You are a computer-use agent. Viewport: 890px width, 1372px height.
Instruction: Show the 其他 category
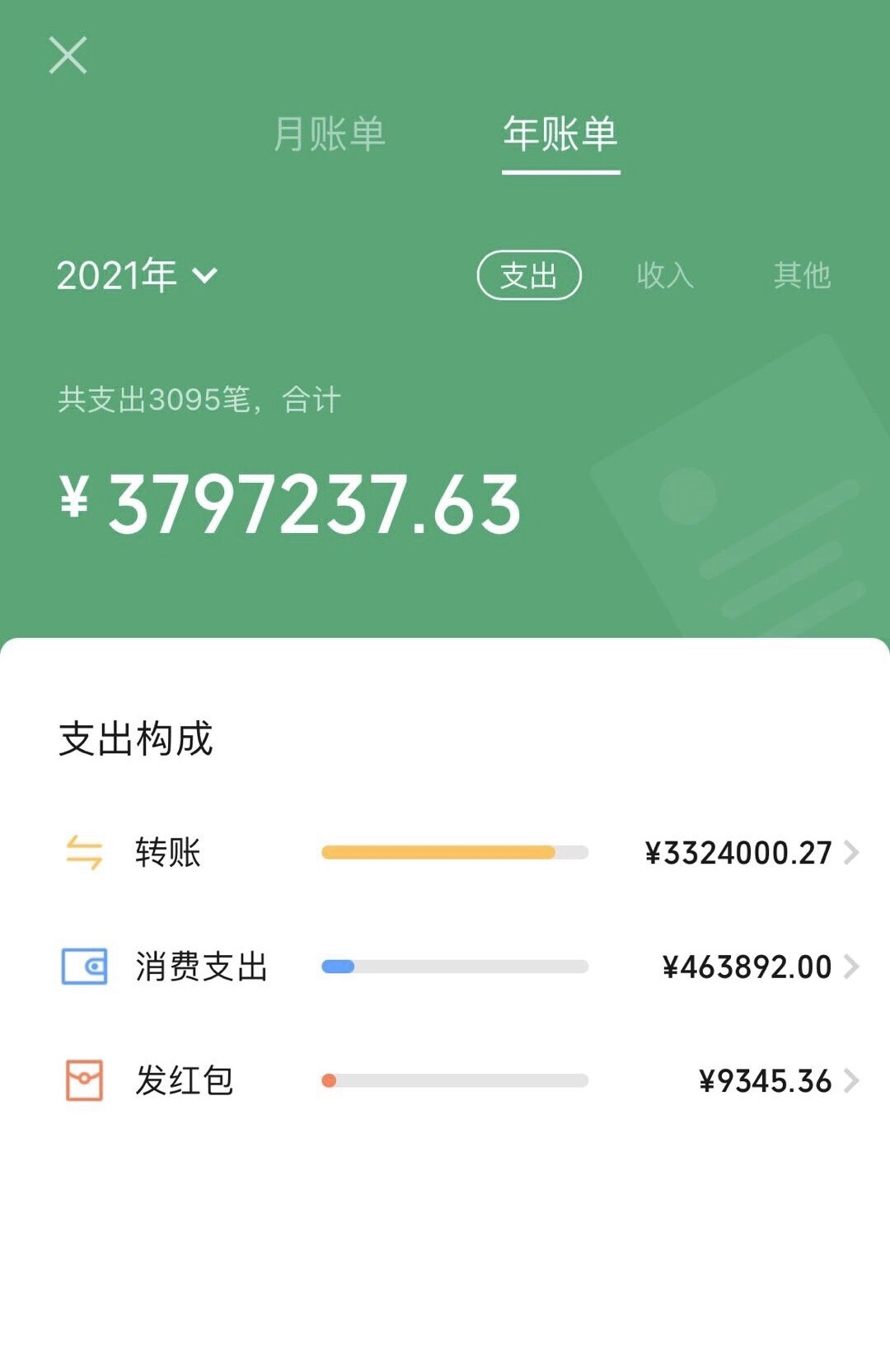click(x=802, y=275)
